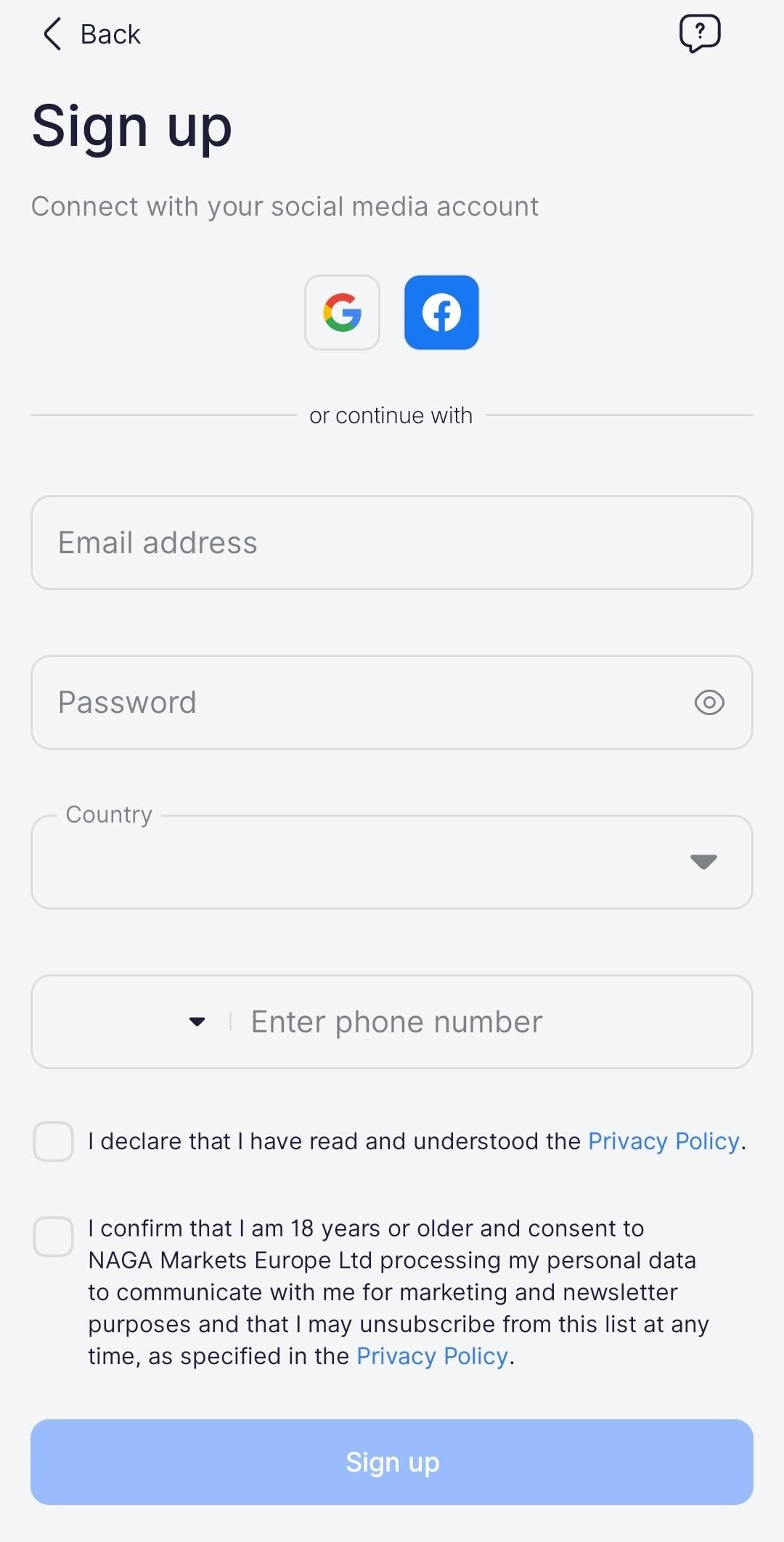
Task: Sign up with Google account
Action: [x=342, y=312]
